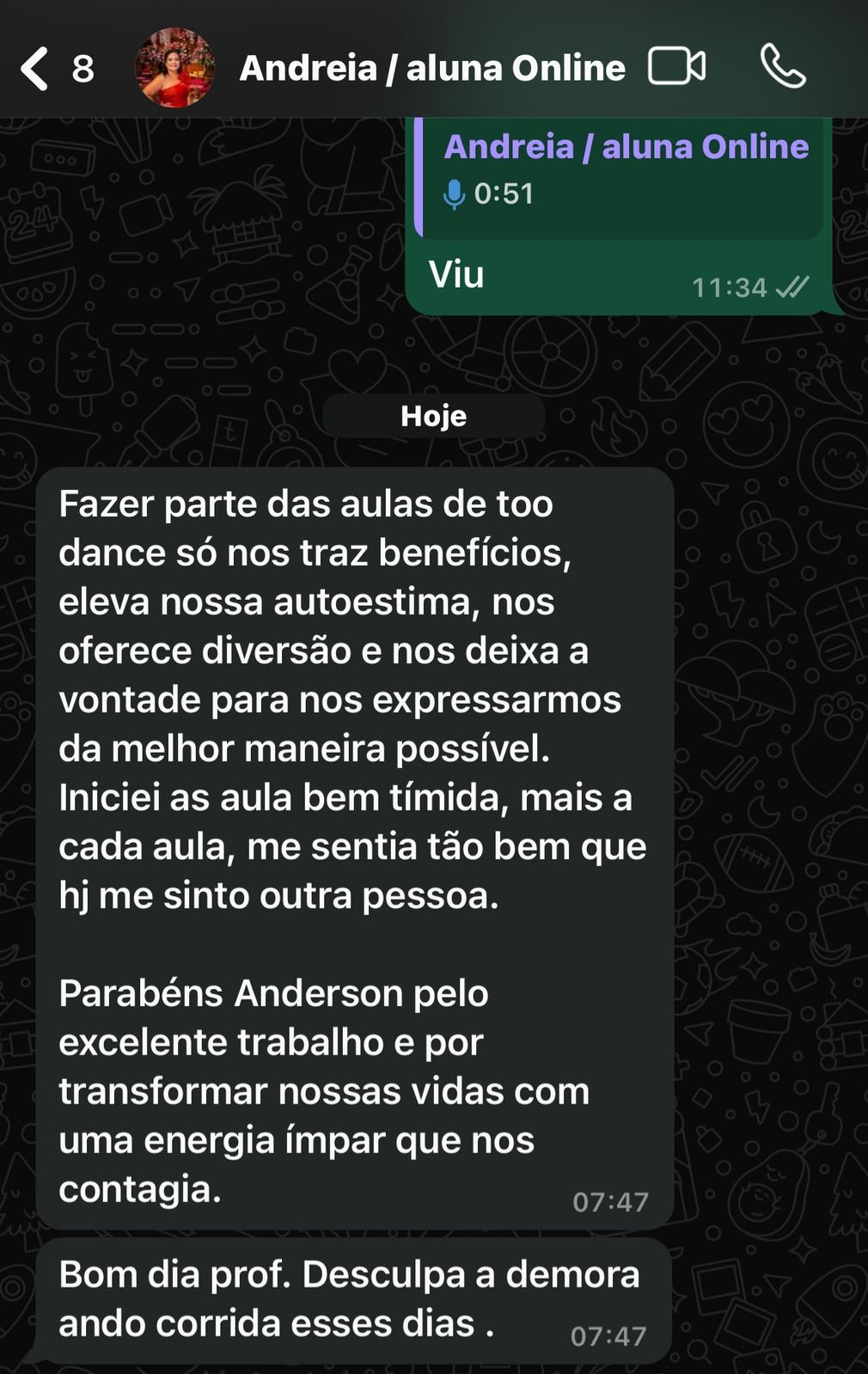
Task: Open Andreia's profile photo
Action: point(174,68)
